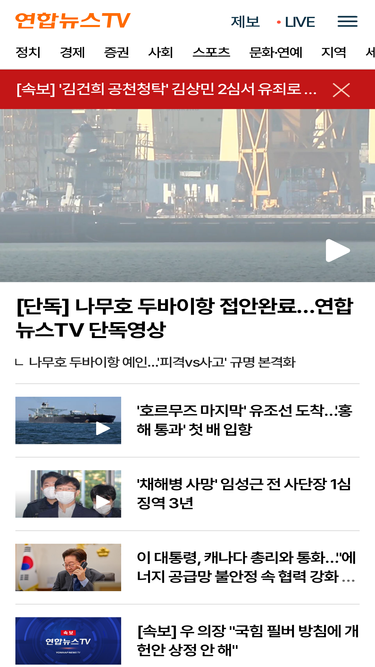This screenshot has height=667, width=375.
Task: Select the 문화·연예 tab
Action: coord(276,52)
